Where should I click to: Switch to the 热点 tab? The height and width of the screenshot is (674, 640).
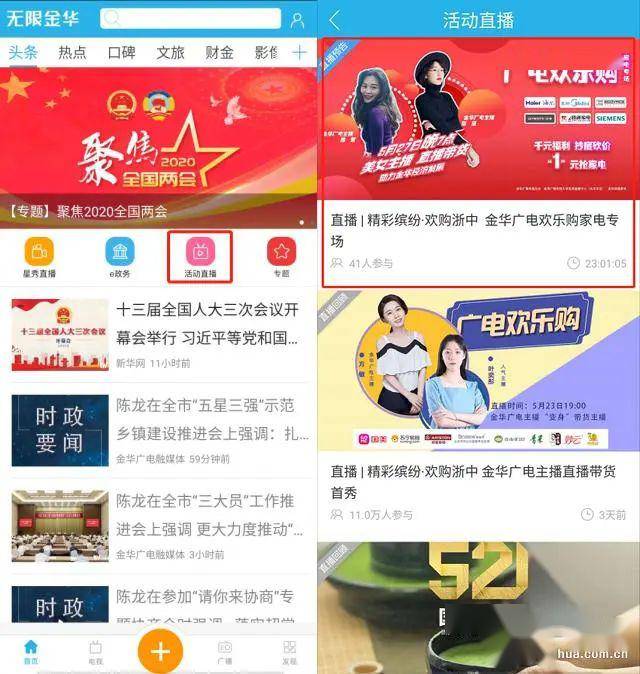tap(72, 52)
